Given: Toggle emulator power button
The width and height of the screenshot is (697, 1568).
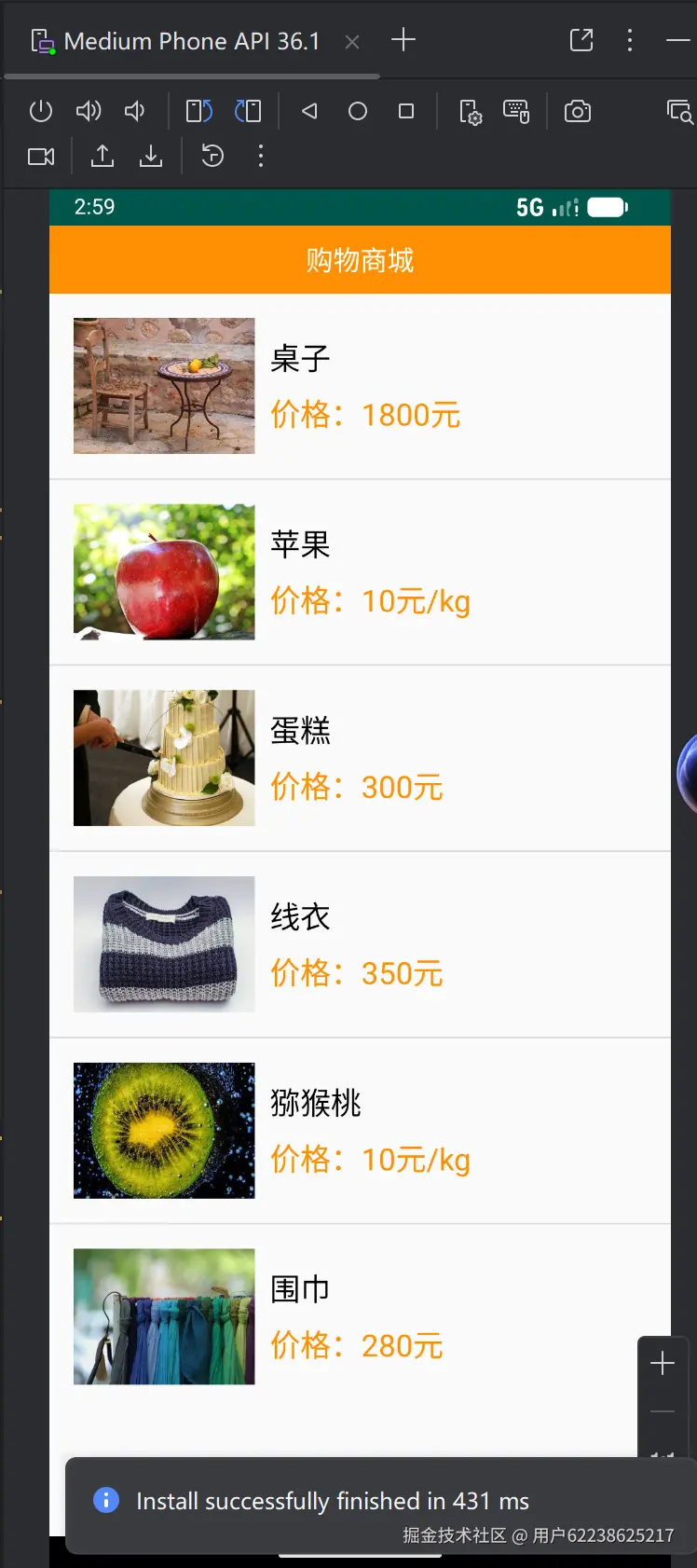Looking at the screenshot, I should 41,112.
